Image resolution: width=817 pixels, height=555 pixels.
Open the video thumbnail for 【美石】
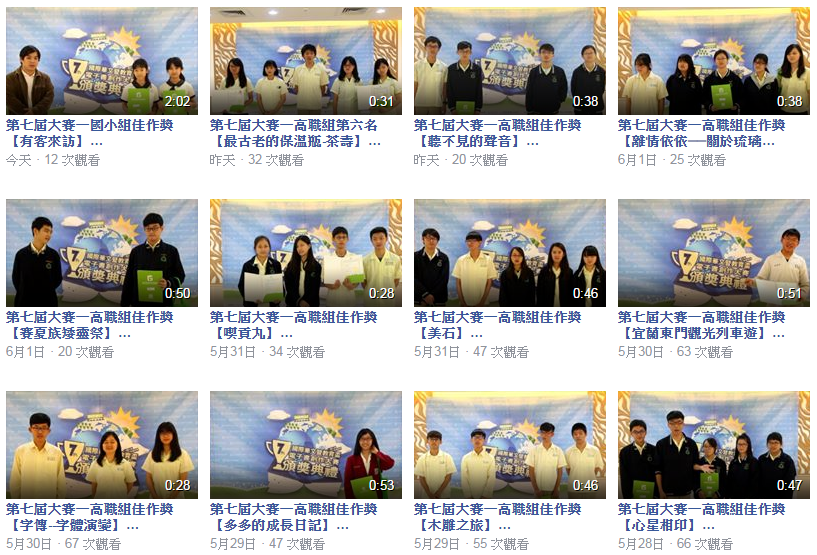pos(509,253)
